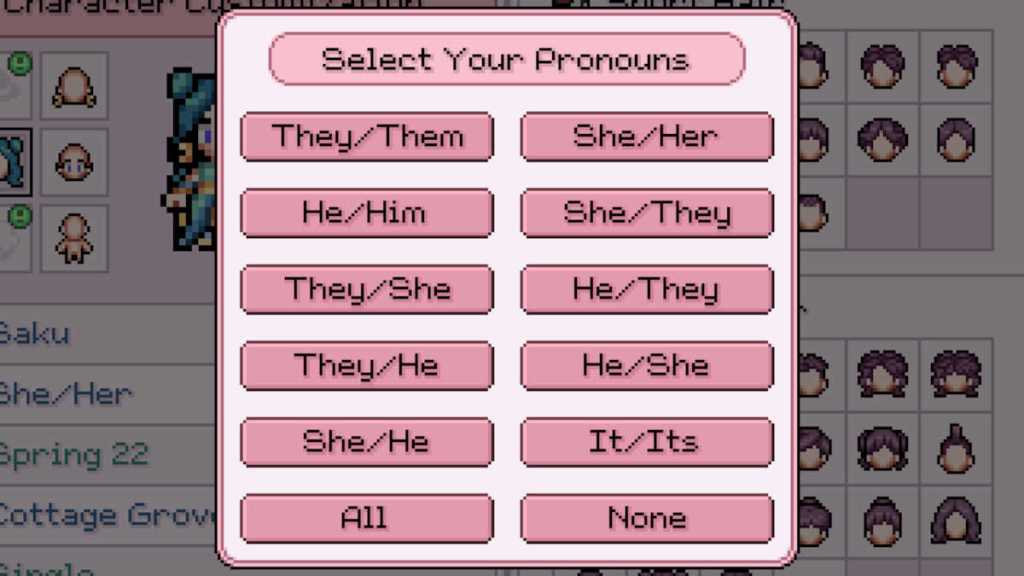Viewport: 1024px width, 576px height.
Task: Choose the They/She option
Action: coord(366,290)
